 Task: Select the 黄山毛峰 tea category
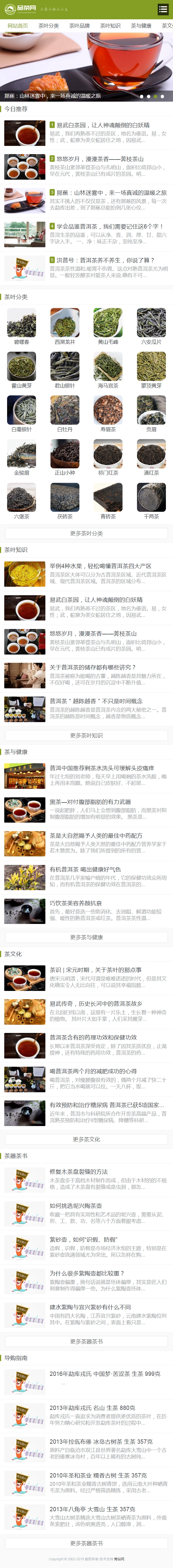108,326
